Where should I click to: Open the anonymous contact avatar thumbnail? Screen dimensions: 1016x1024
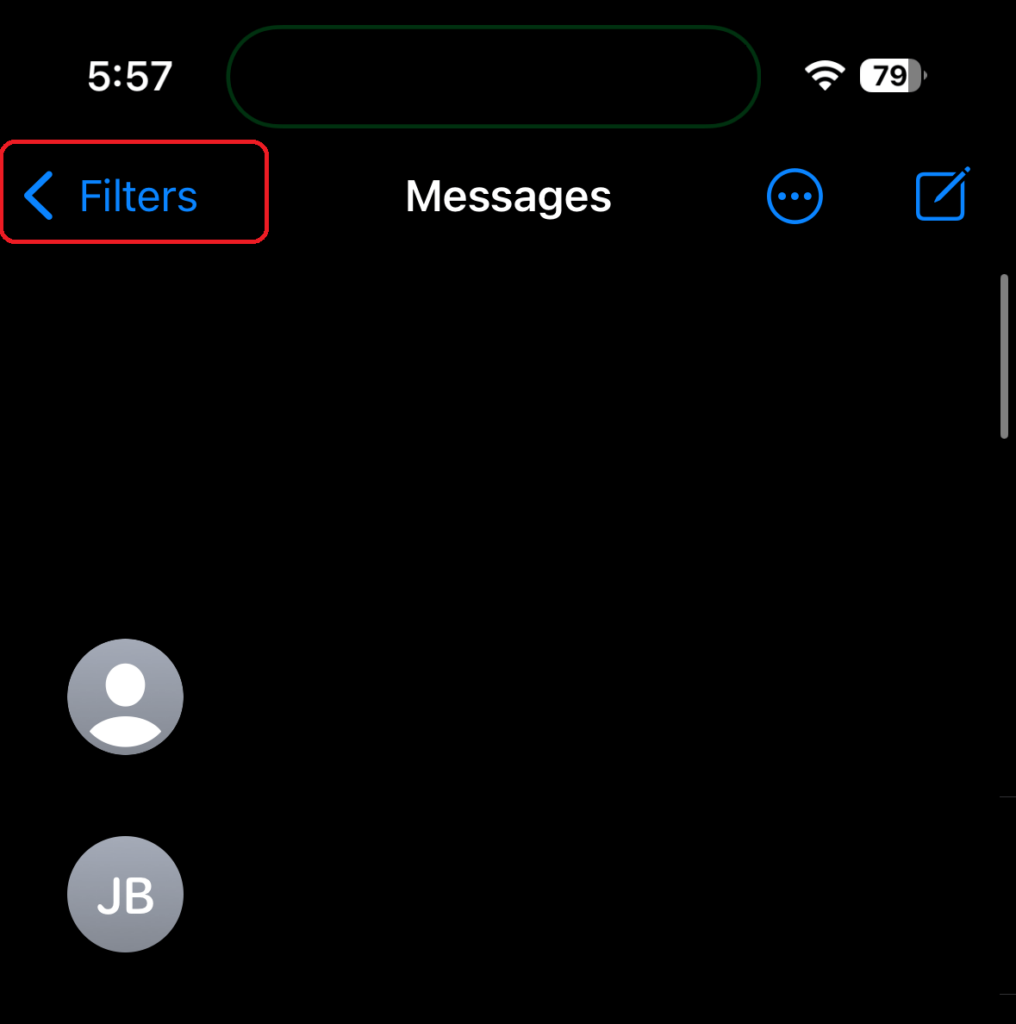(125, 696)
